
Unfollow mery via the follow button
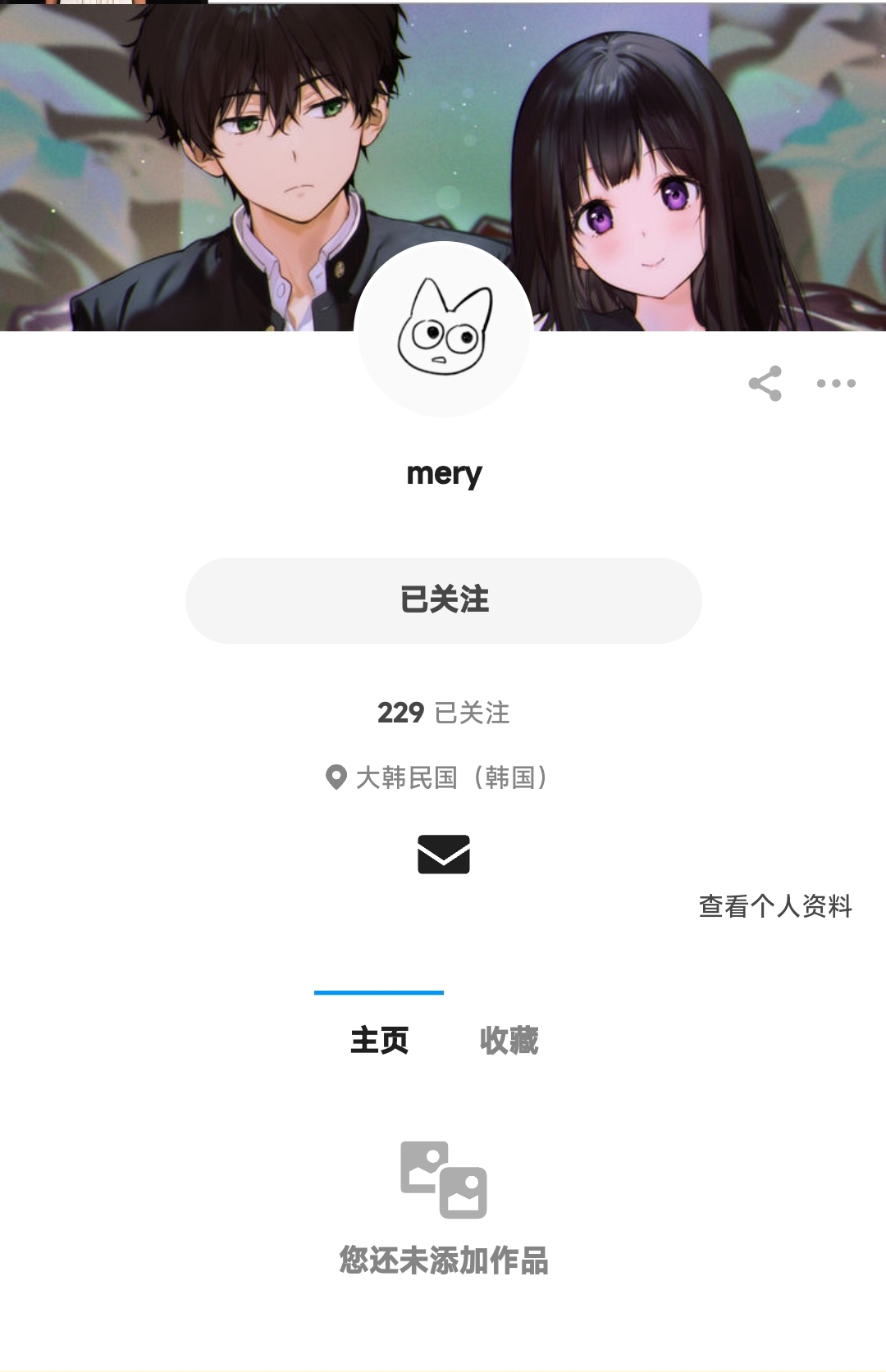click(x=443, y=599)
